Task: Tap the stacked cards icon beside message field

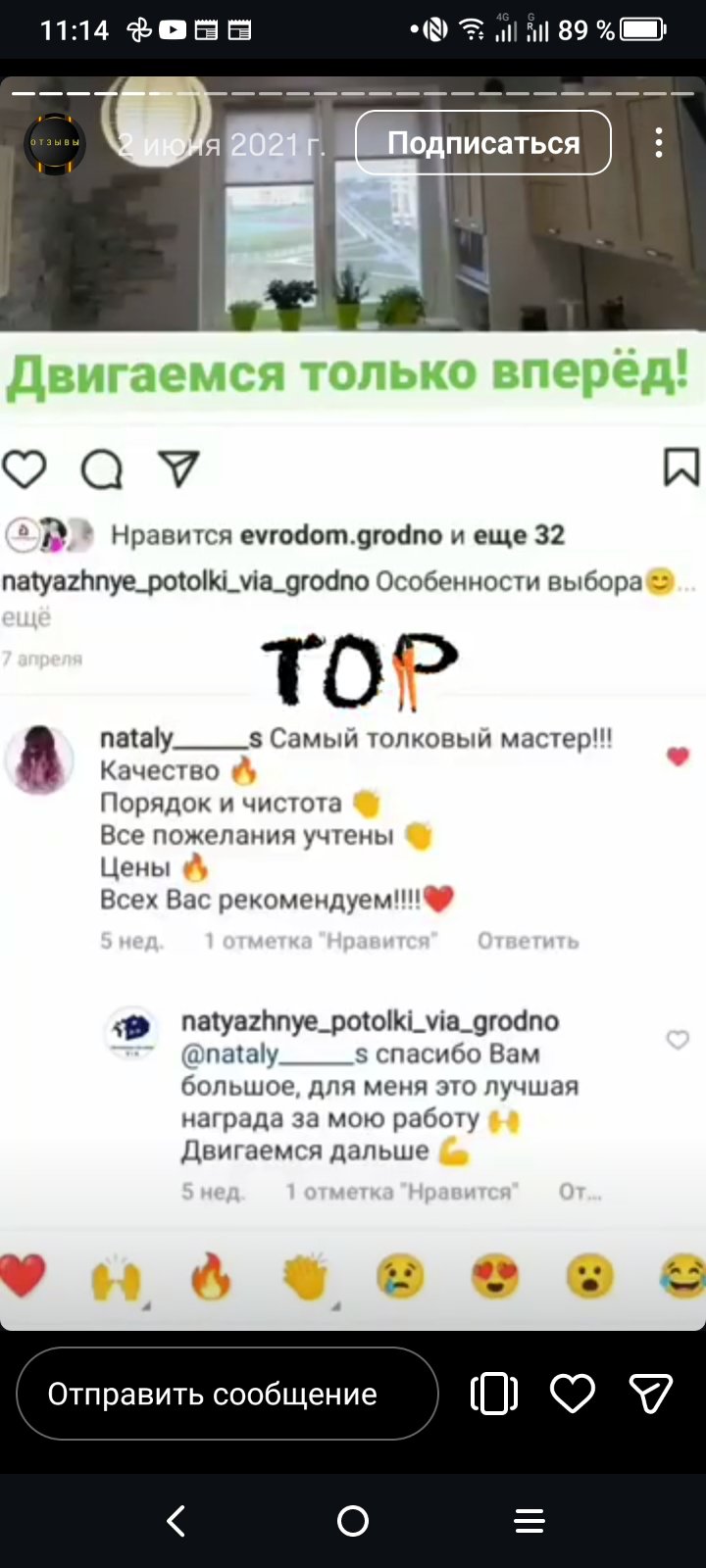Action: pyautogui.click(x=494, y=1394)
